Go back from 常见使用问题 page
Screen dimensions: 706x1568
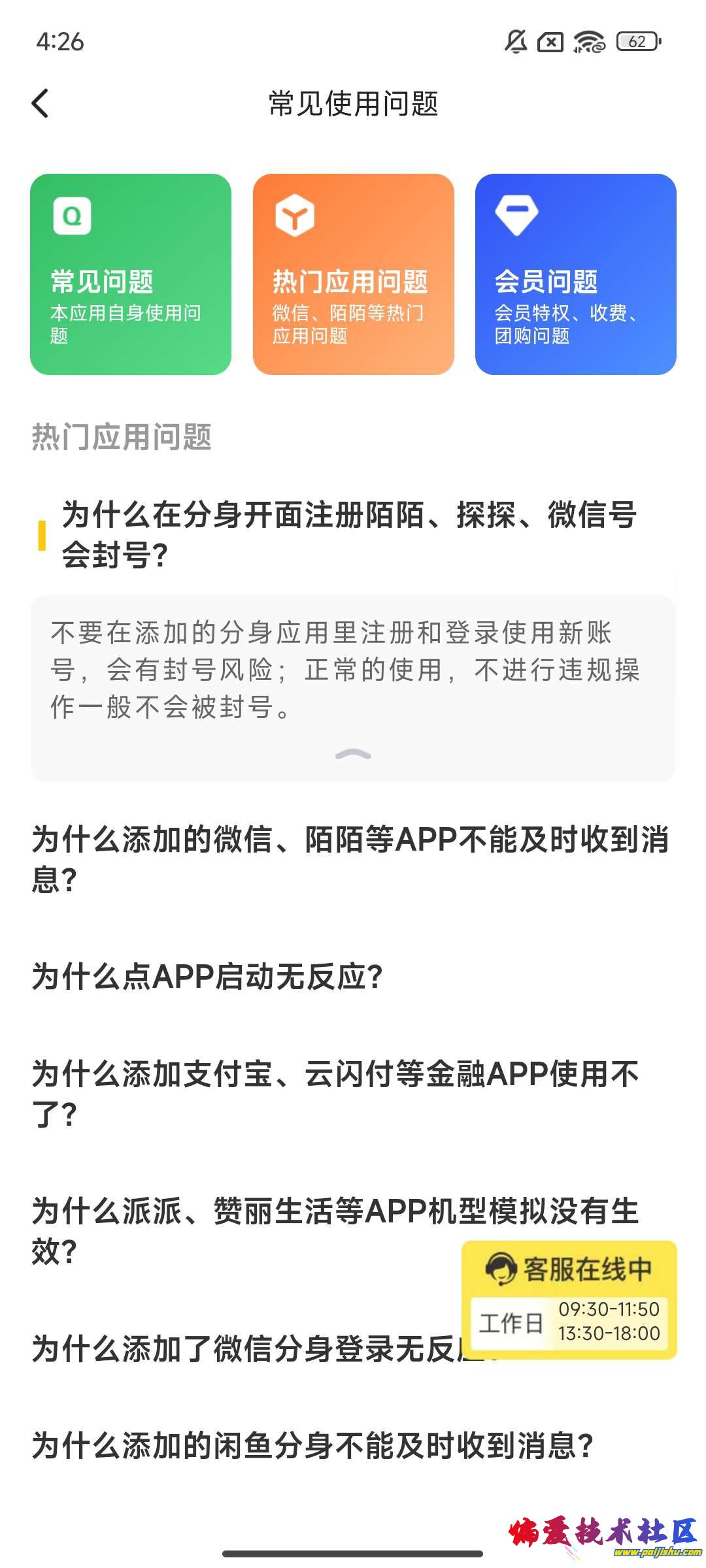coord(41,103)
